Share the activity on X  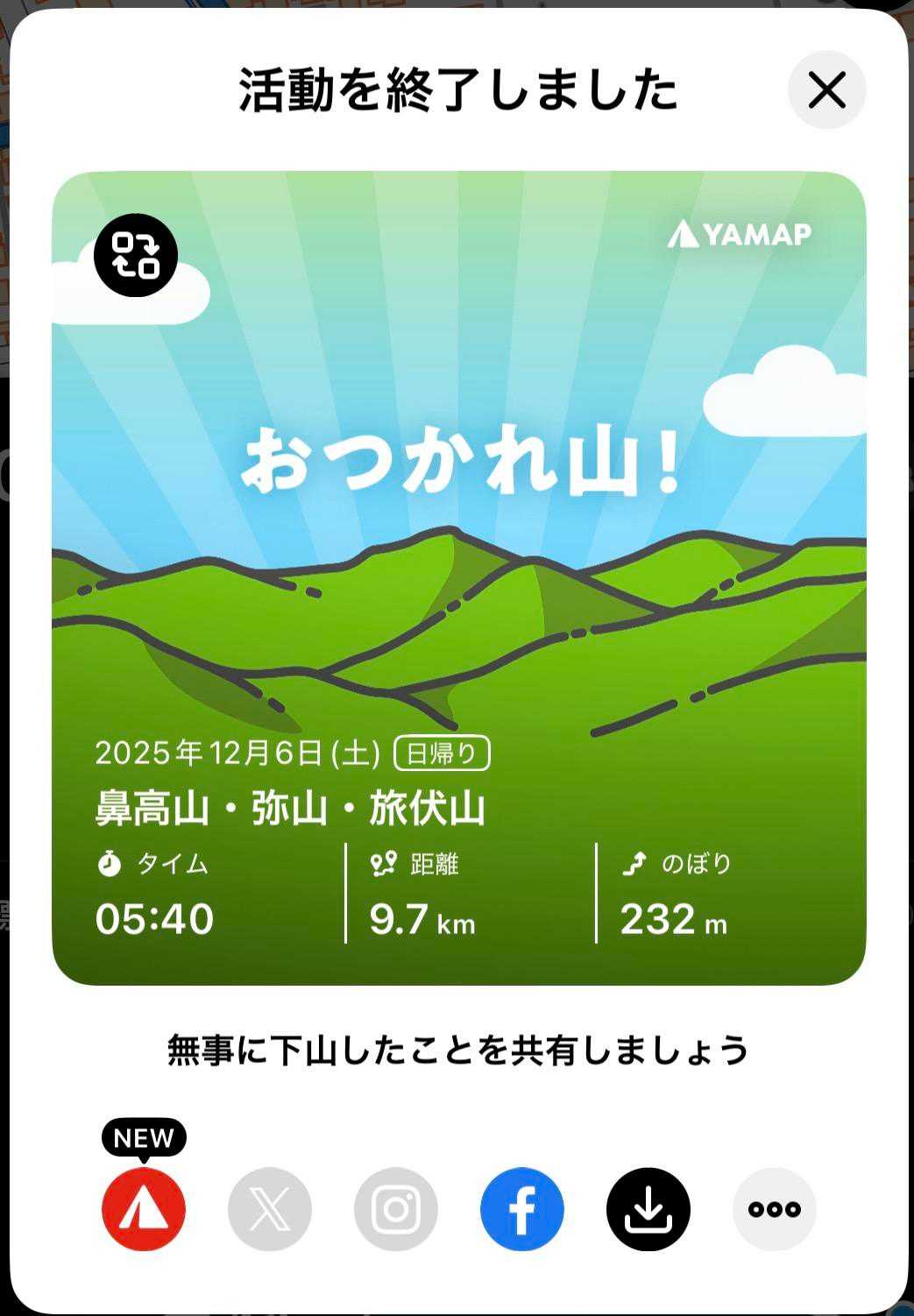(x=270, y=1209)
